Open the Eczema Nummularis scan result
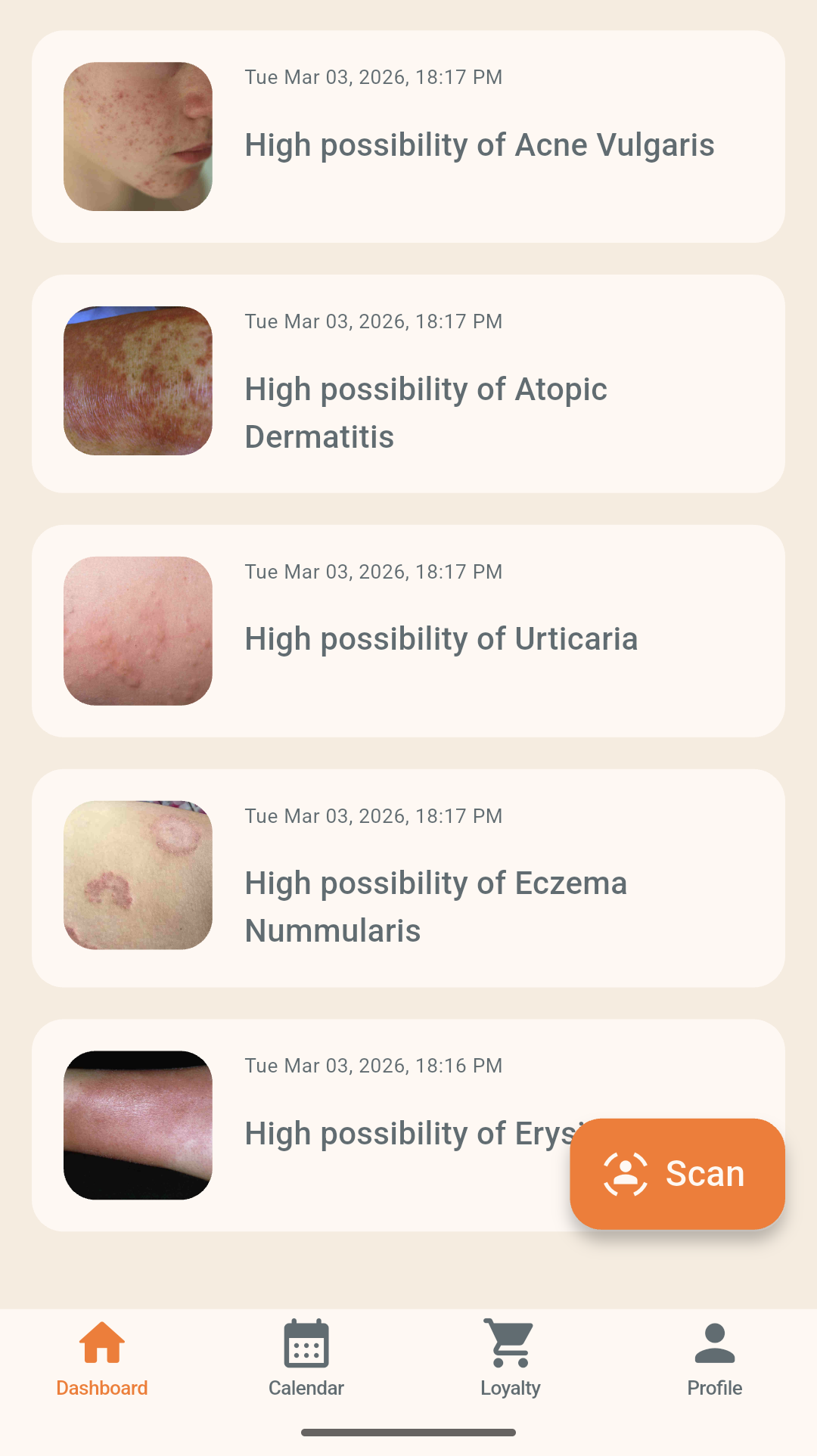 (408, 878)
